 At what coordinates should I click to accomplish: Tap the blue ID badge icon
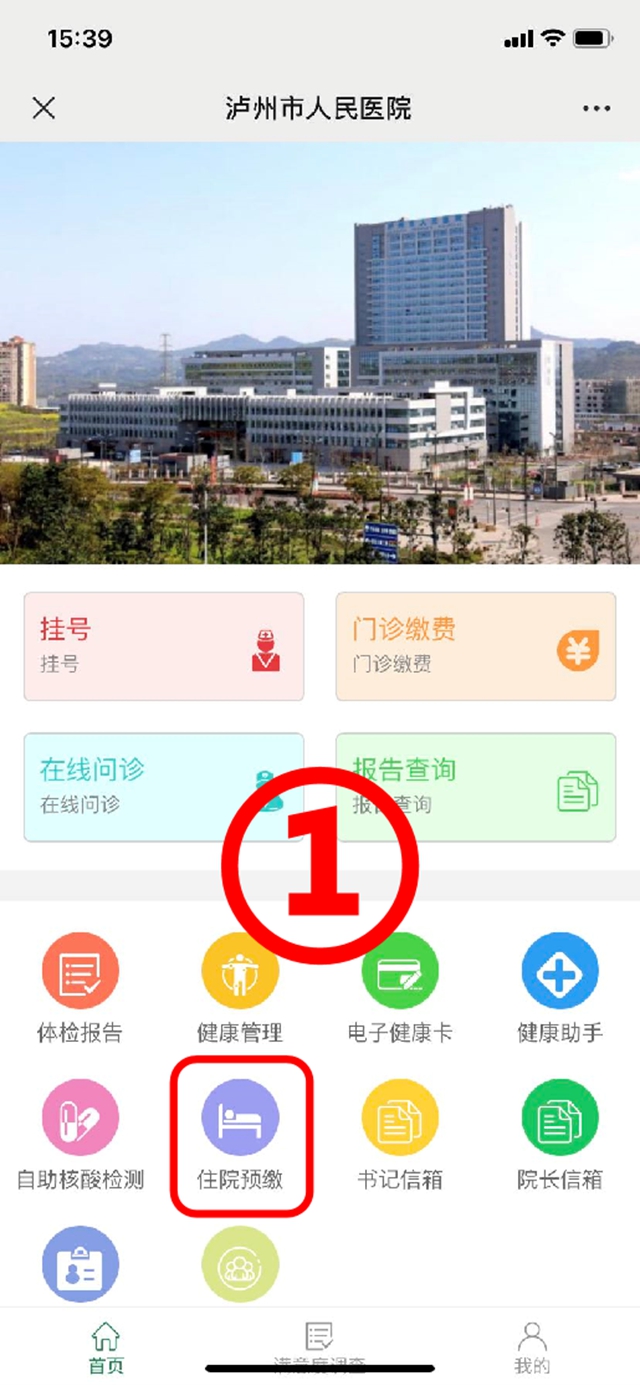tap(80, 1264)
